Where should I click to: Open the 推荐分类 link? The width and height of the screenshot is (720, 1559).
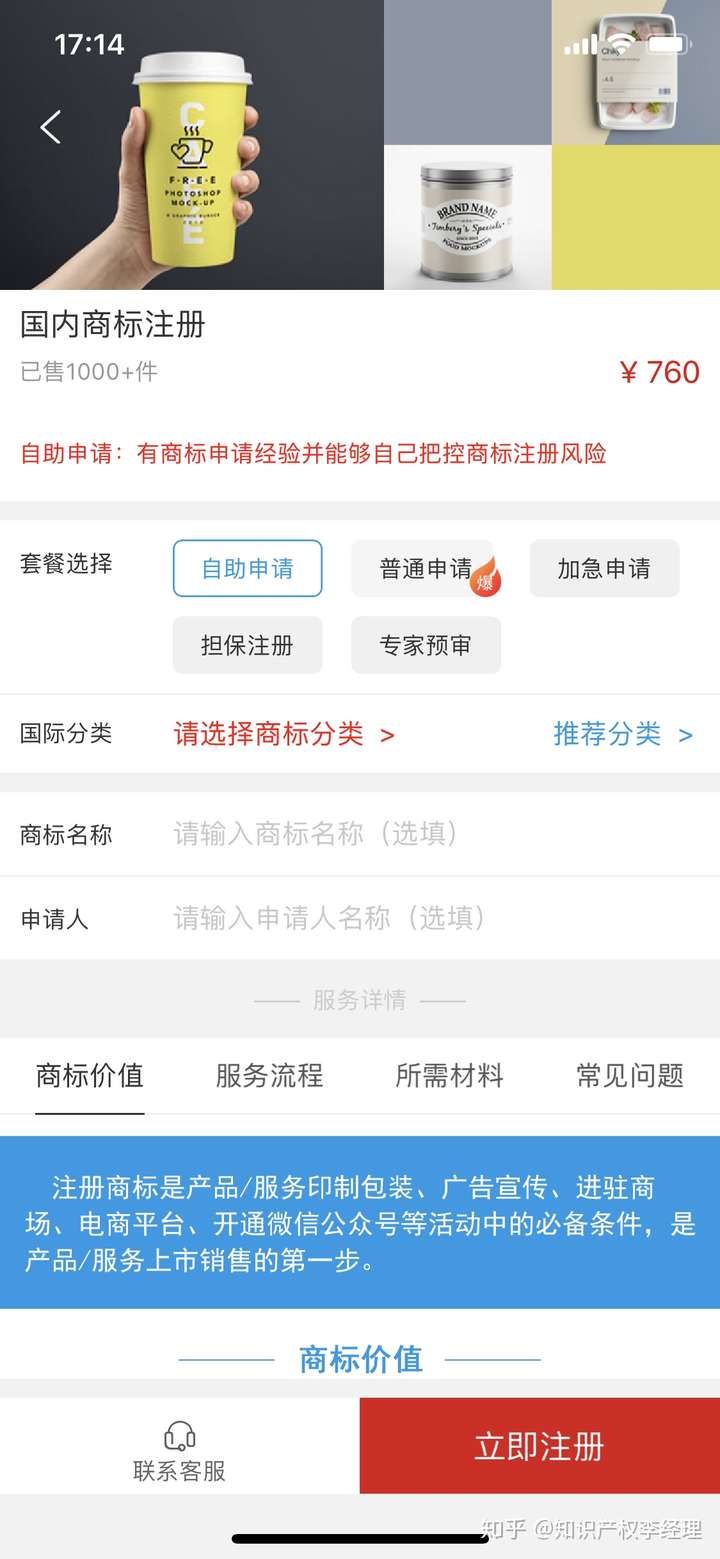(622, 734)
